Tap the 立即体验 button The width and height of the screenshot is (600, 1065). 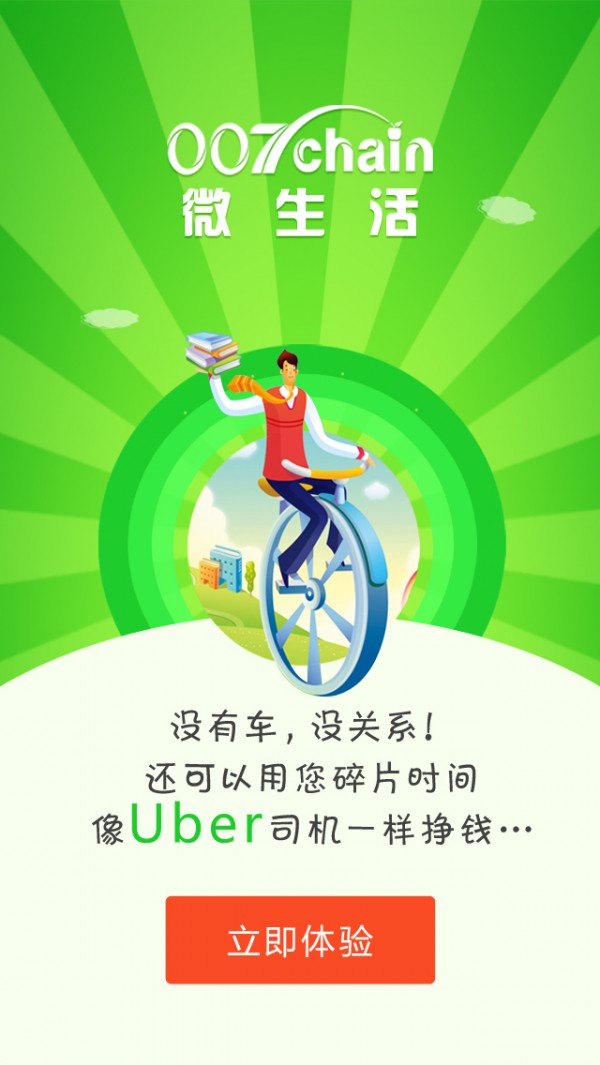coord(300,940)
